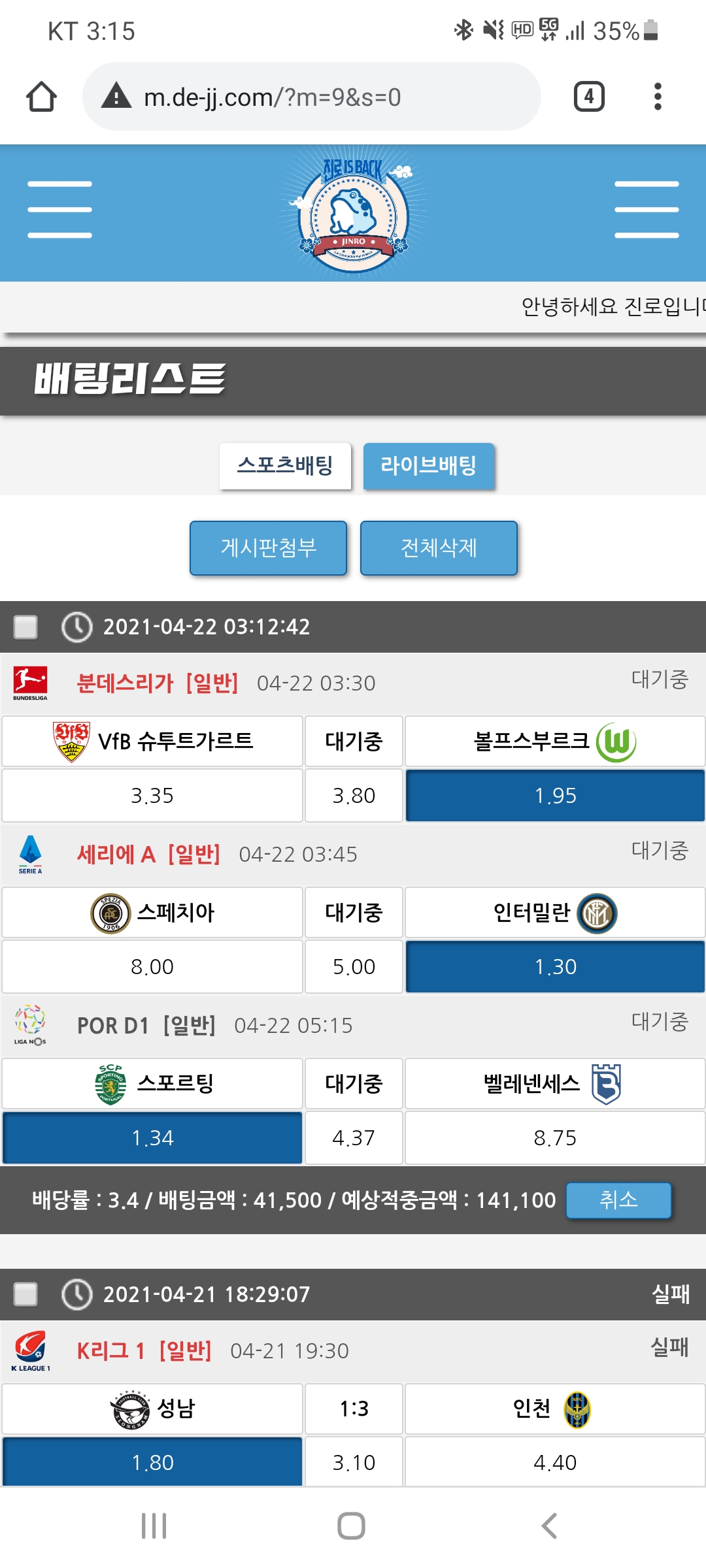Open the left hamburger menu
This screenshot has width=706, height=1568.
(x=59, y=209)
